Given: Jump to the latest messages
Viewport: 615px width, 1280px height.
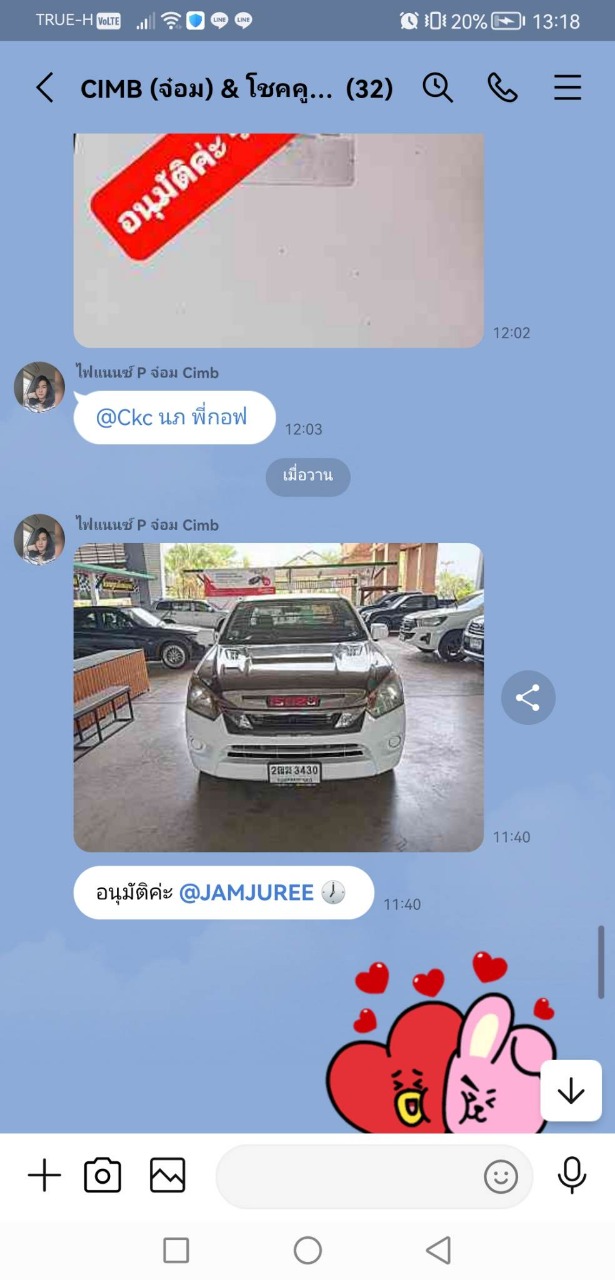Looking at the screenshot, I should (571, 1090).
